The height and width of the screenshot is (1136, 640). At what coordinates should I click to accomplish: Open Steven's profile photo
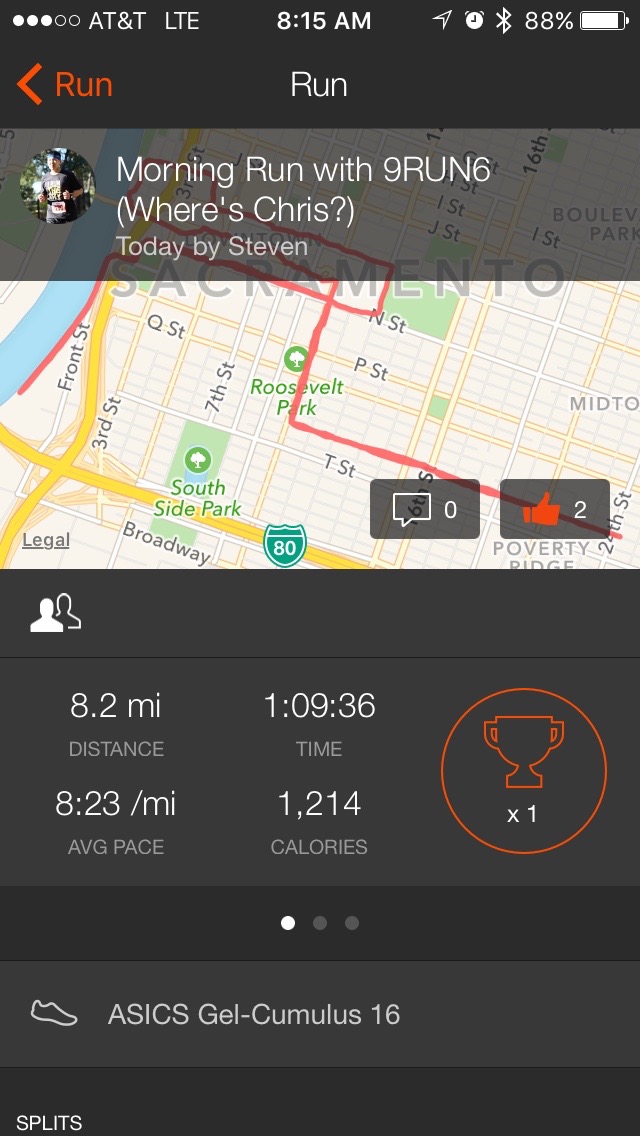pyautogui.click(x=57, y=187)
